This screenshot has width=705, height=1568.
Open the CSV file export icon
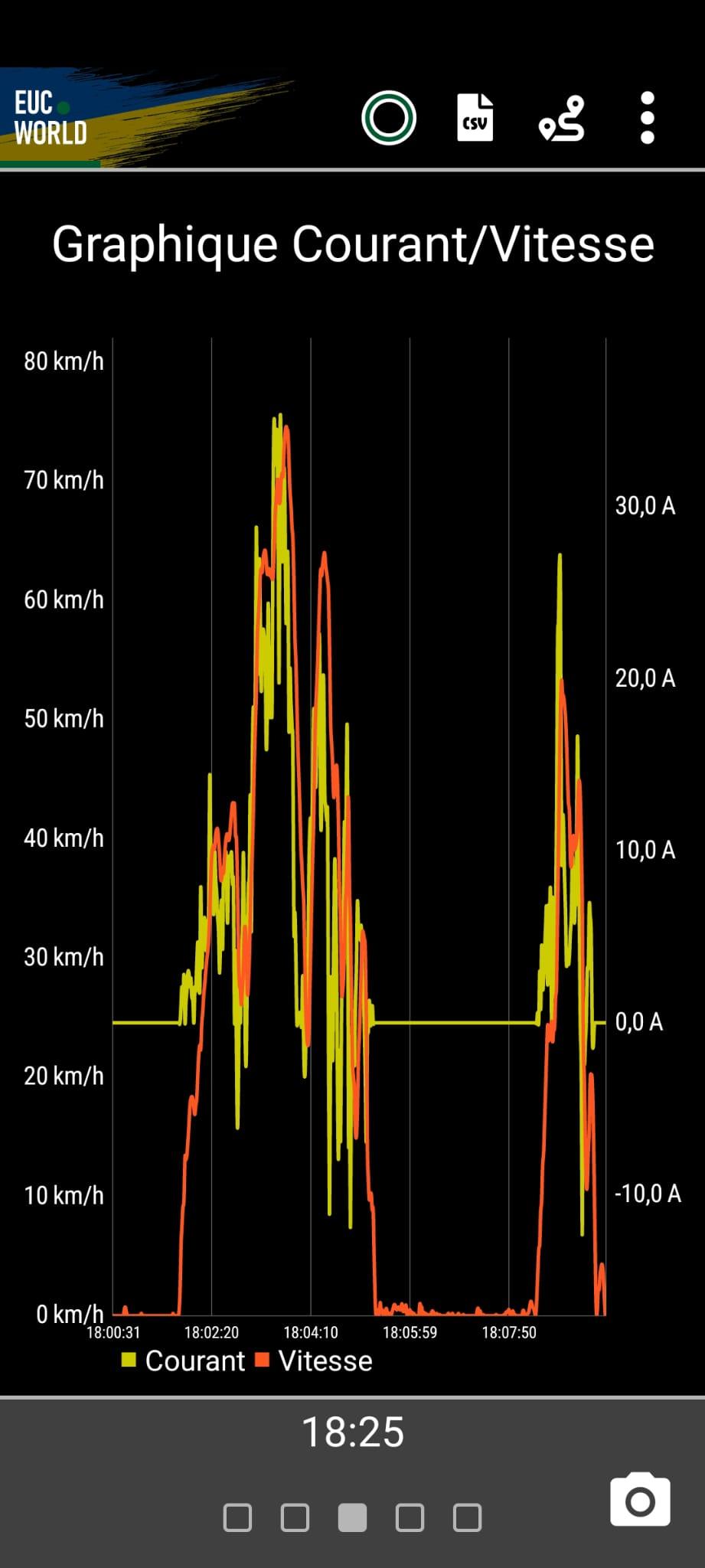[475, 118]
